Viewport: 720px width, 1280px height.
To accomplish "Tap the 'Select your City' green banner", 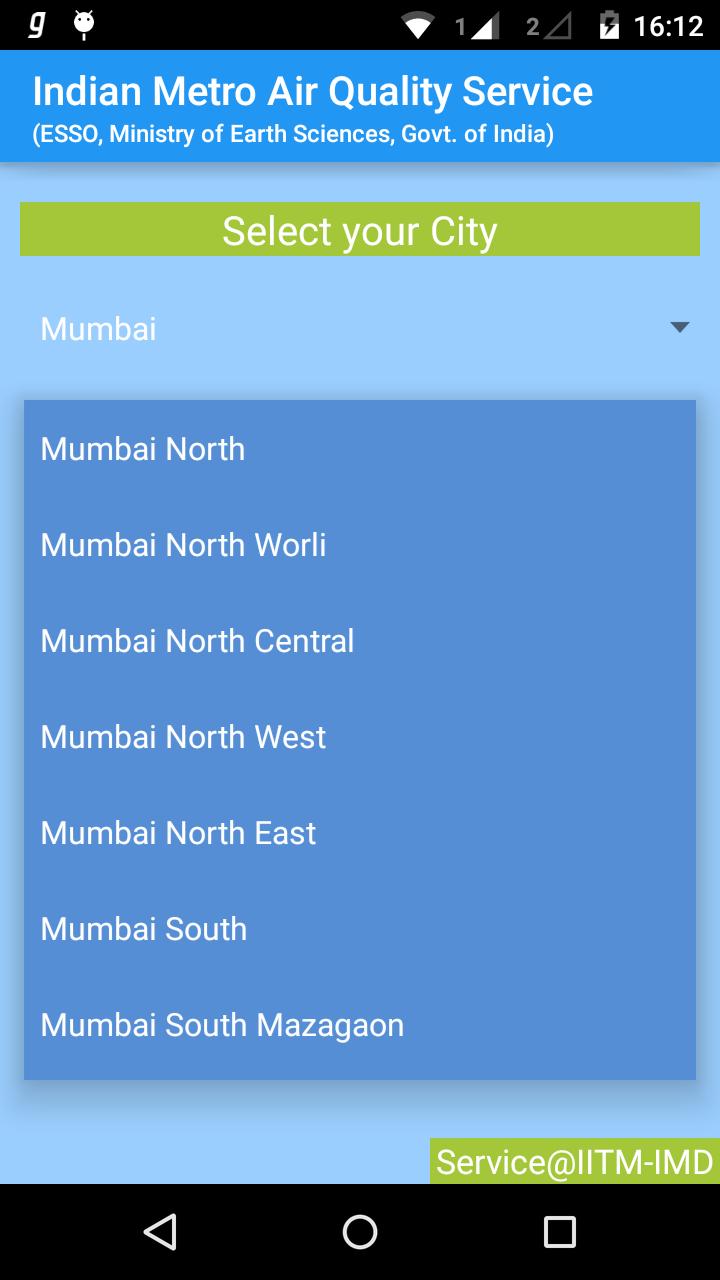I will coord(360,229).
